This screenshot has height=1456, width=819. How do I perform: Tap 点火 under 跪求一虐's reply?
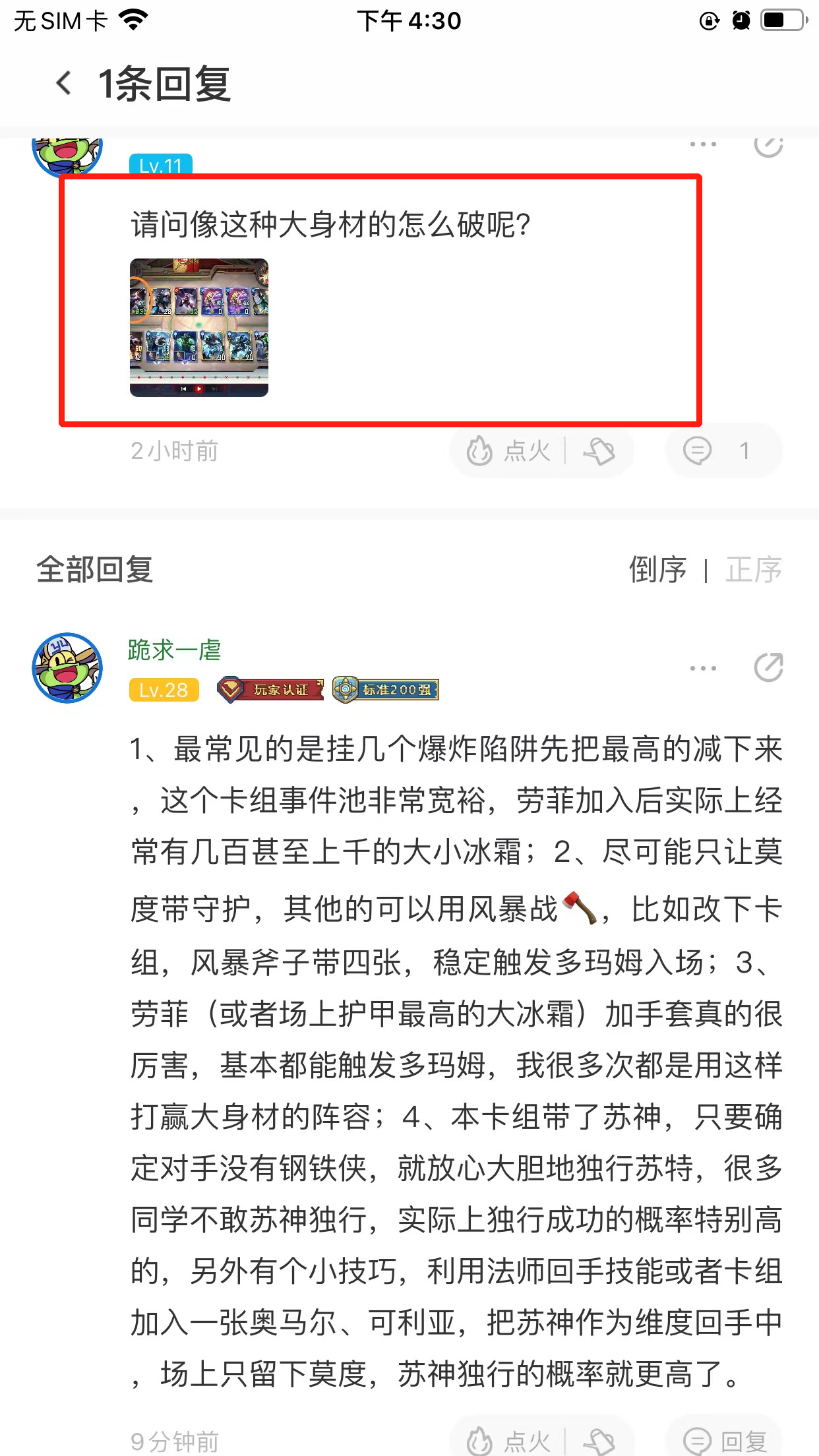[508, 1441]
